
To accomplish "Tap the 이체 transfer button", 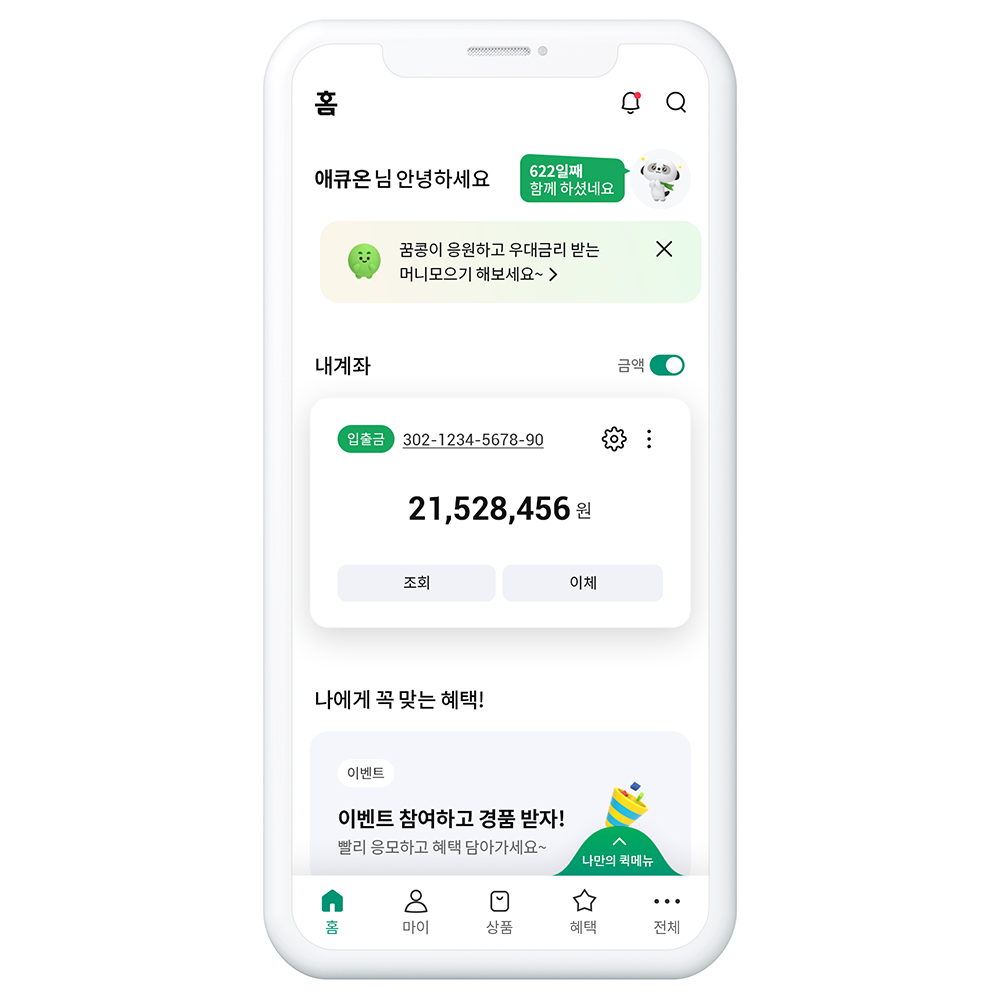I will (x=582, y=583).
